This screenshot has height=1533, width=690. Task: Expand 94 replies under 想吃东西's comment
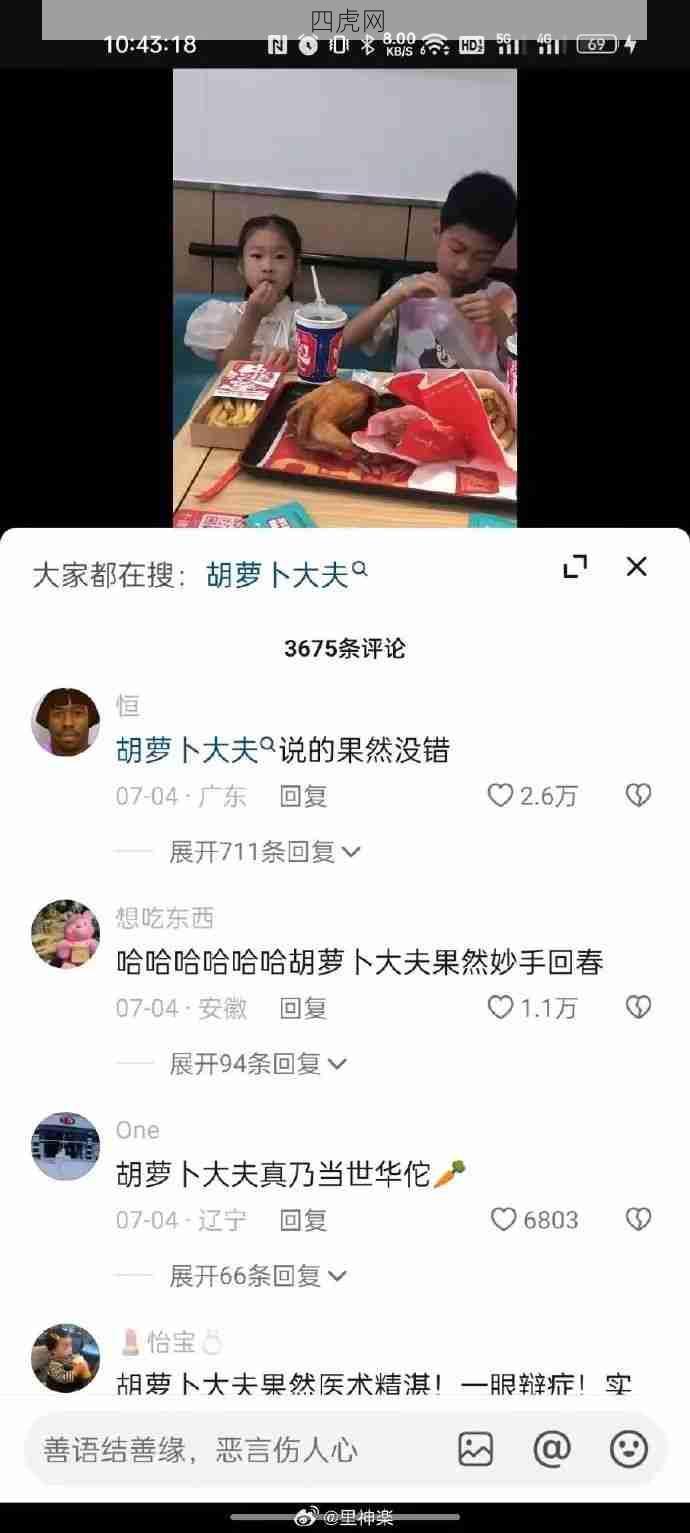point(257,1064)
